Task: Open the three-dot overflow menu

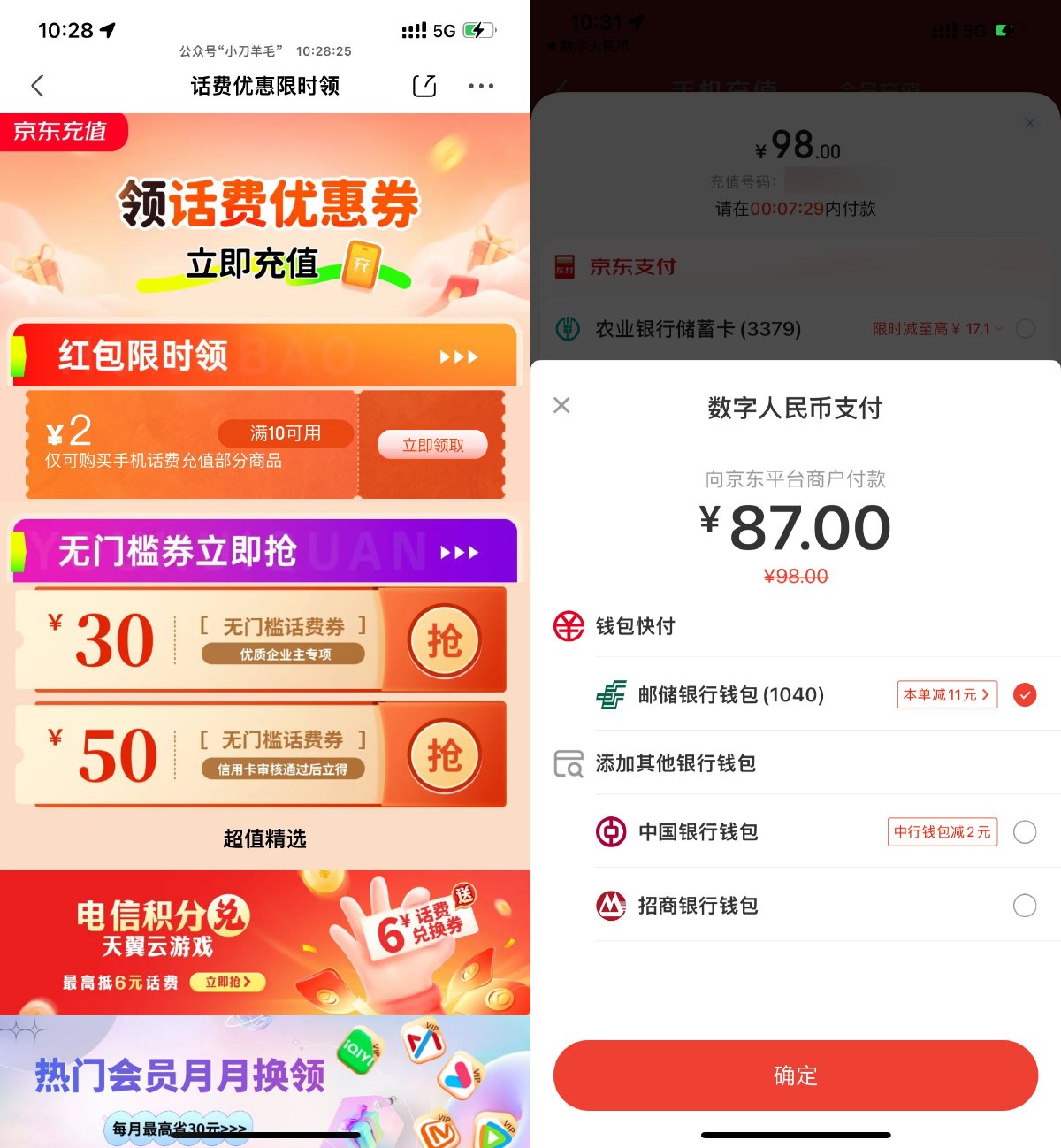Action: click(481, 86)
